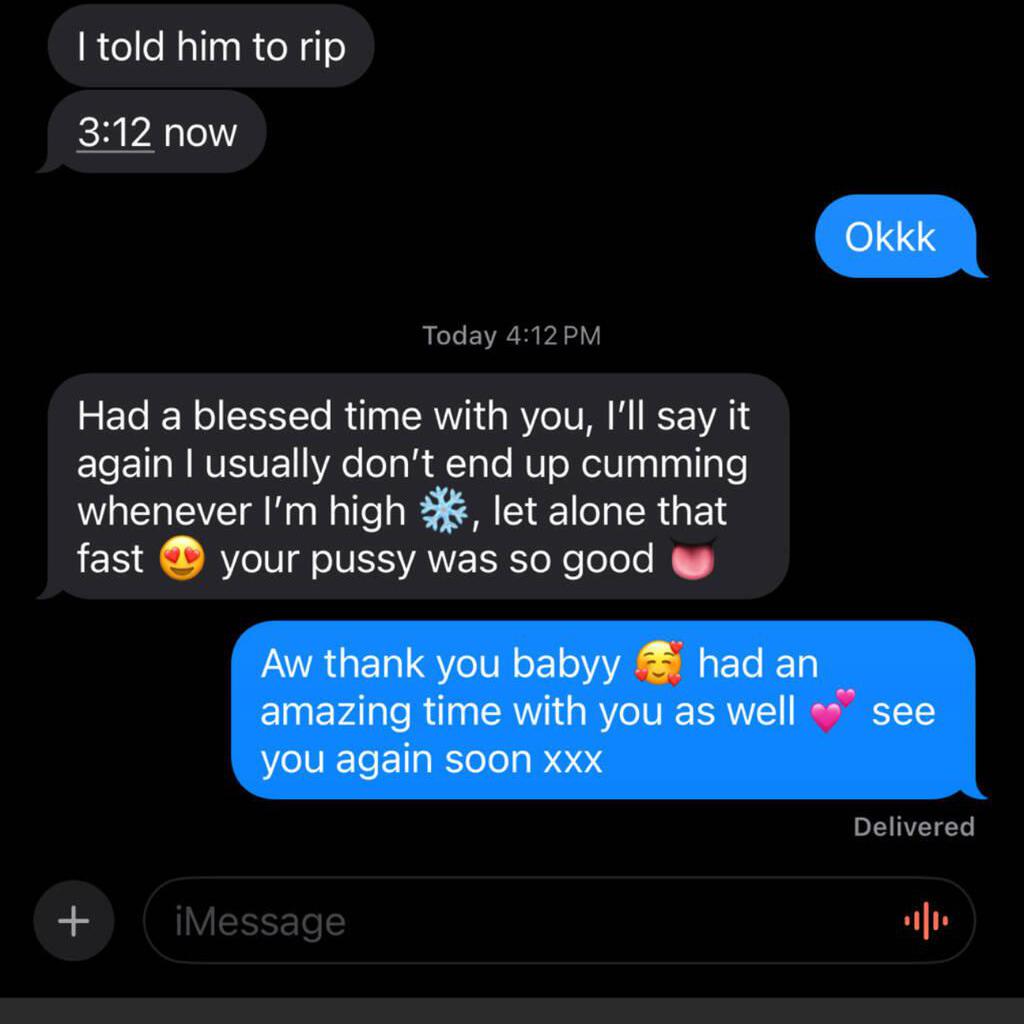Open the plus attachments menu

click(x=73, y=921)
